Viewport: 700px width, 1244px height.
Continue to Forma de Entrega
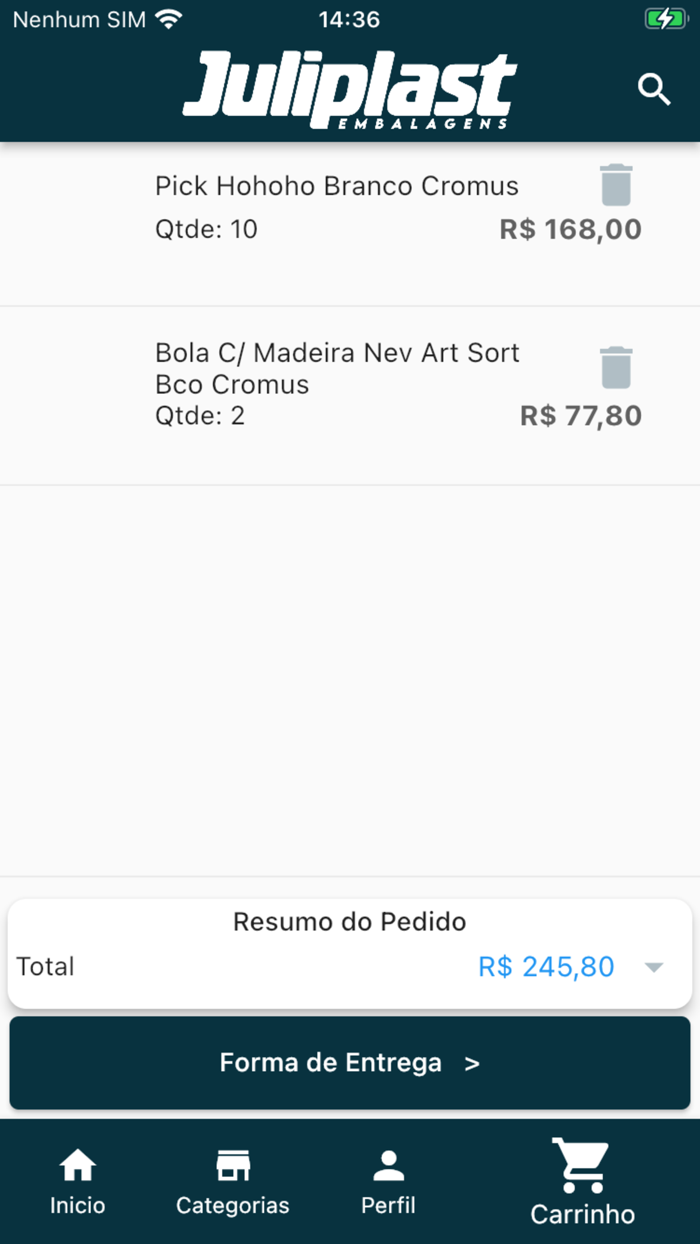350,1063
